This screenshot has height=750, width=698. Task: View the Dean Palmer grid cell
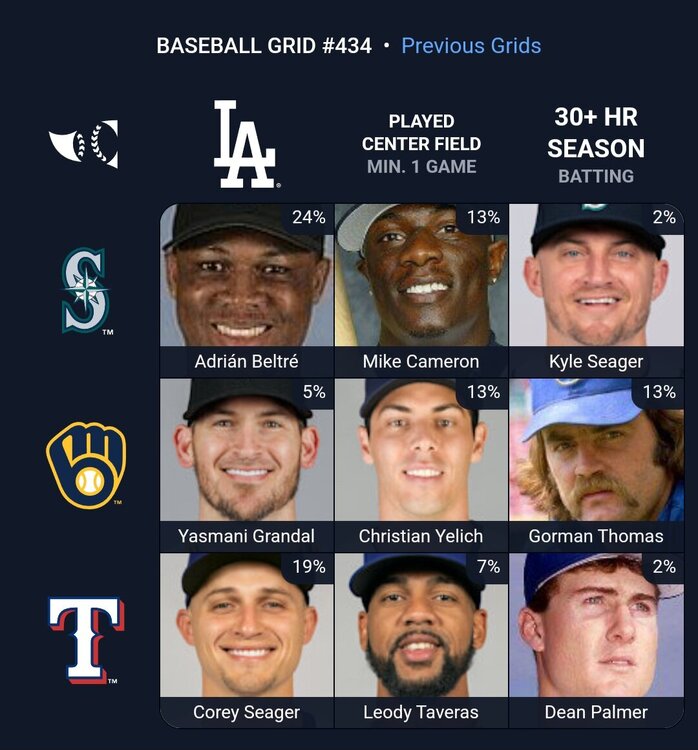click(596, 640)
